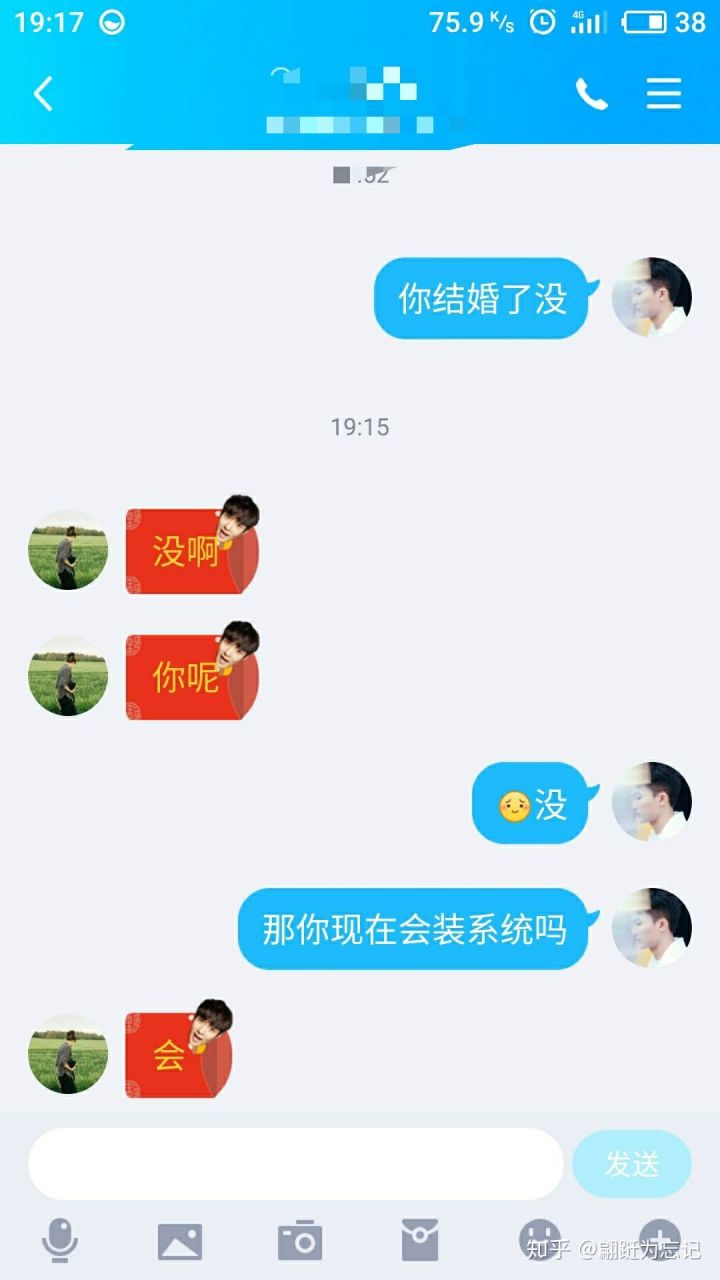This screenshot has height=1280, width=720.
Task: Open the photo gallery picker
Action: coord(180,1241)
